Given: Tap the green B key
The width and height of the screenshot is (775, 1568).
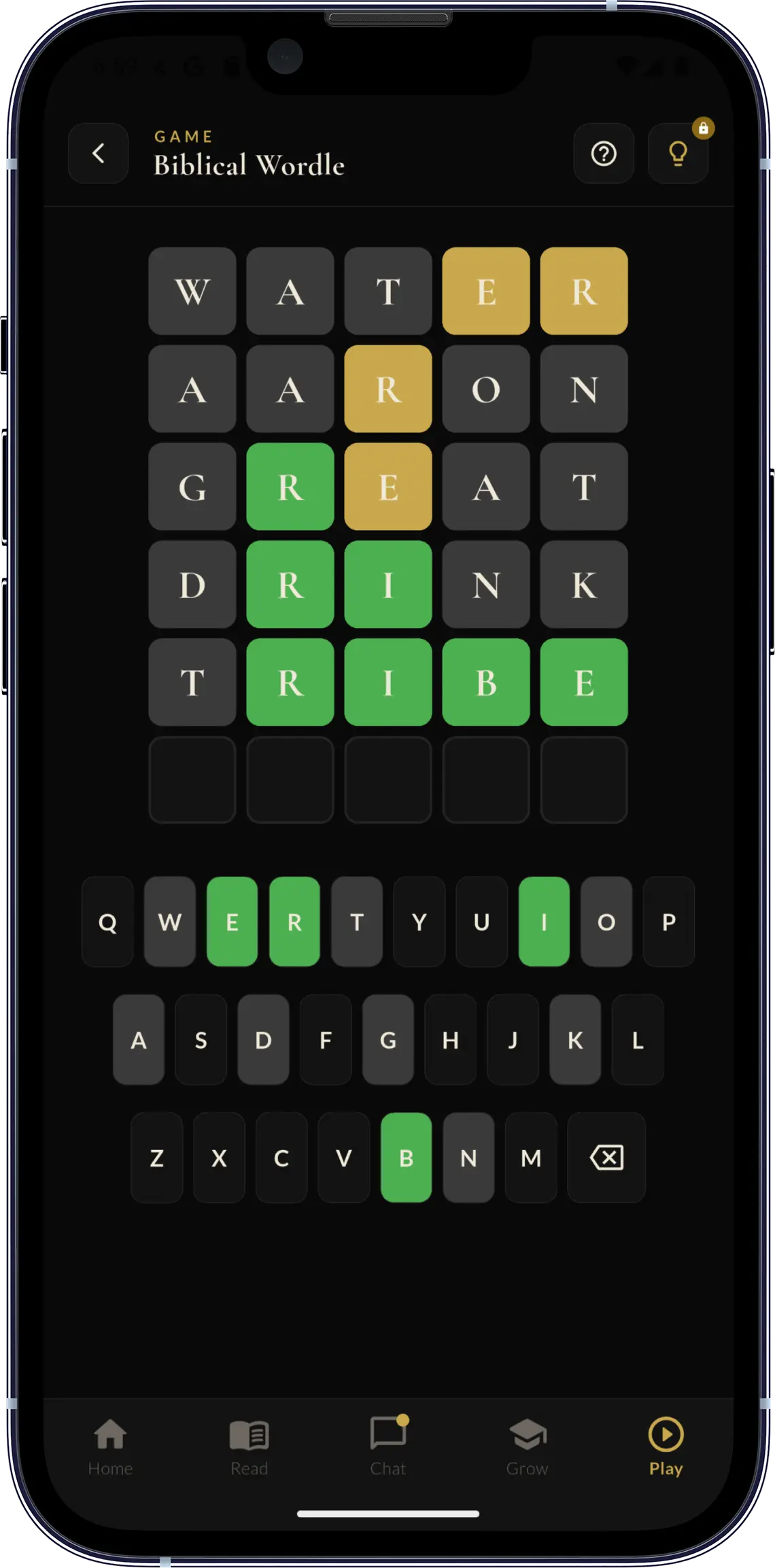Looking at the screenshot, I should pyautogui.click(x=406, y=1157).
